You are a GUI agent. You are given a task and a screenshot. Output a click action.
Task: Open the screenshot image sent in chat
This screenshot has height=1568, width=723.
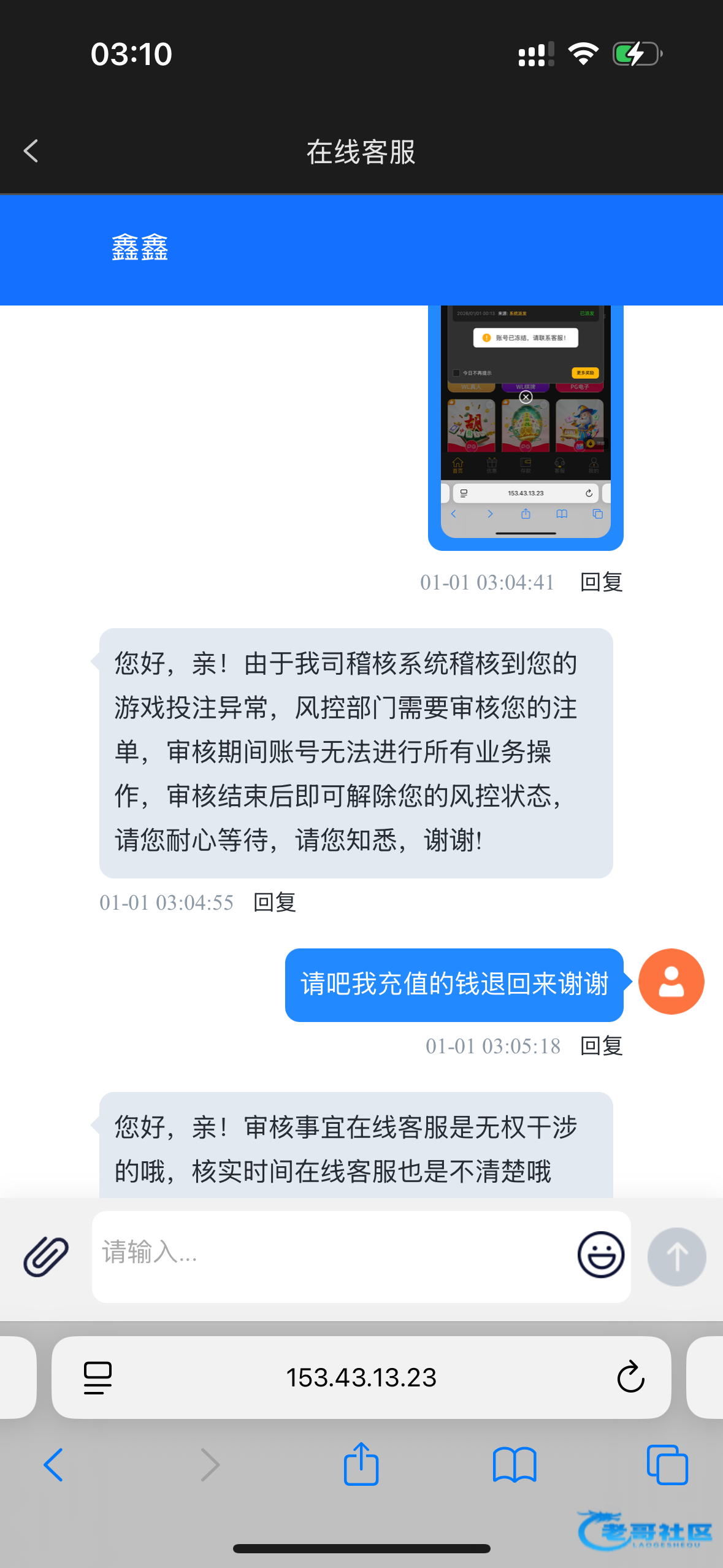[526, 423]
